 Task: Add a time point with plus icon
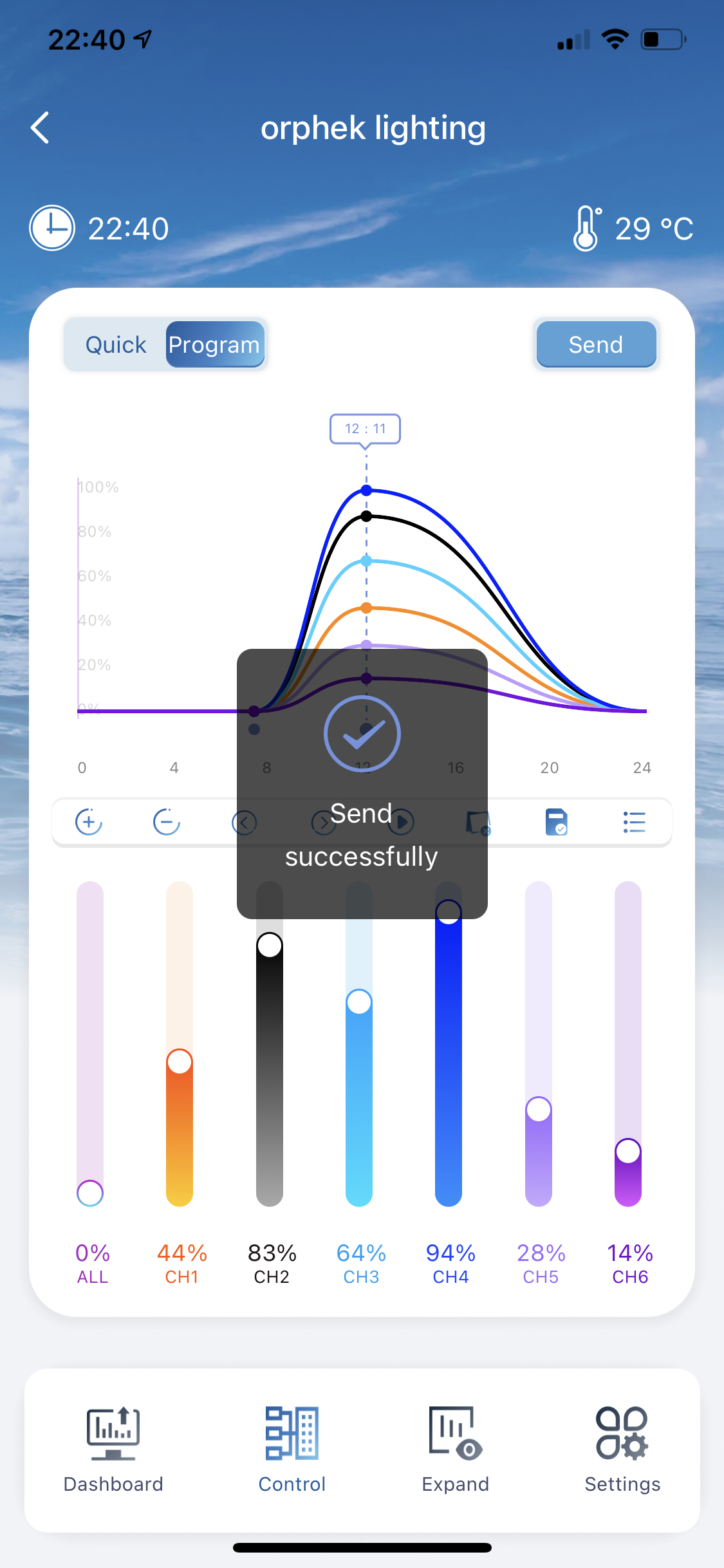89,822
